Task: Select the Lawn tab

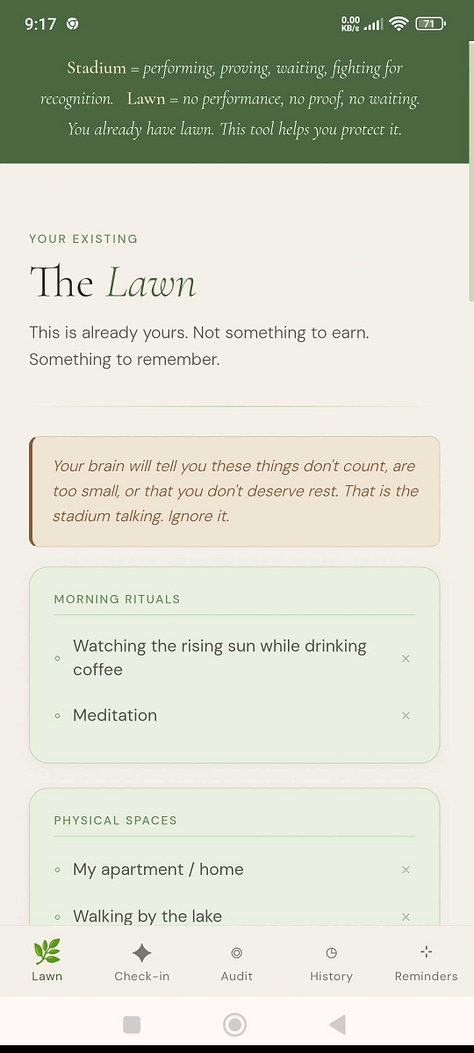Action: (x=47, y=960)
